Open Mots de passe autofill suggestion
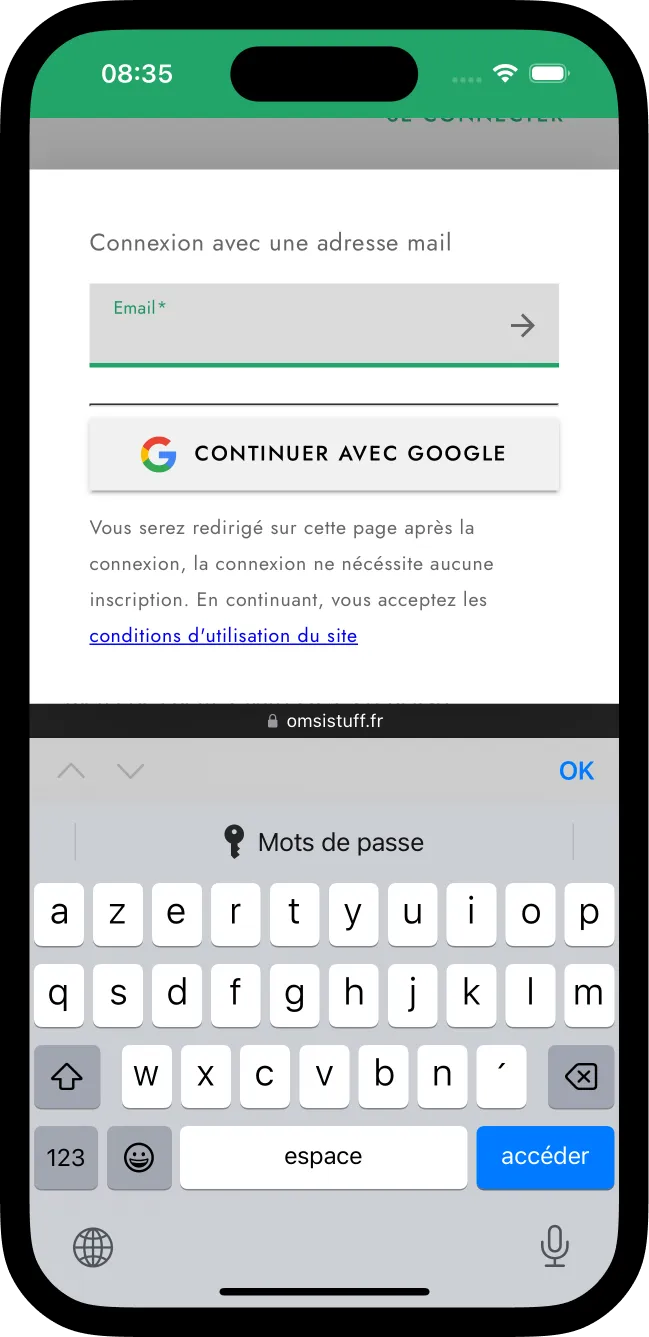649x1337 pixels. click(x=324, y=842)
